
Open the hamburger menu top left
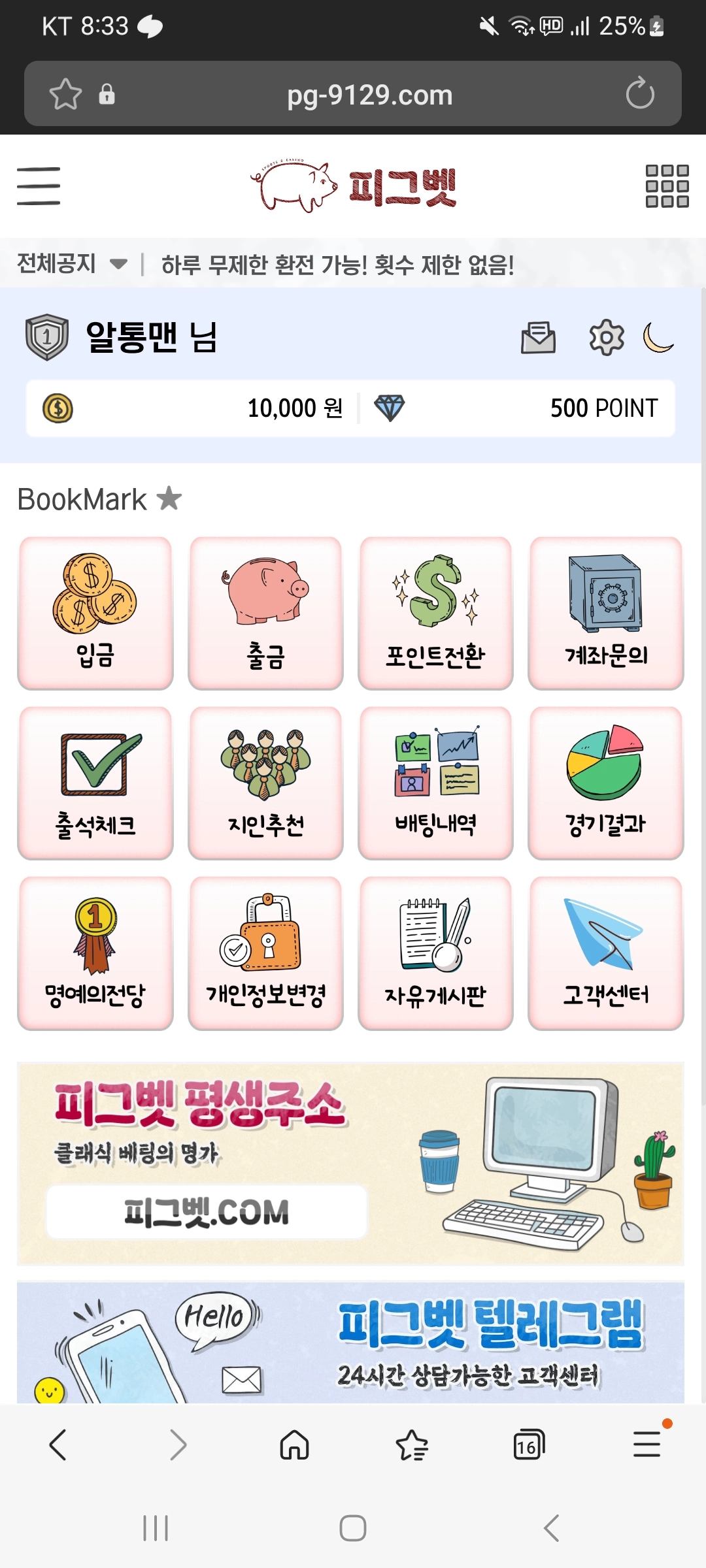pos(37,186)
